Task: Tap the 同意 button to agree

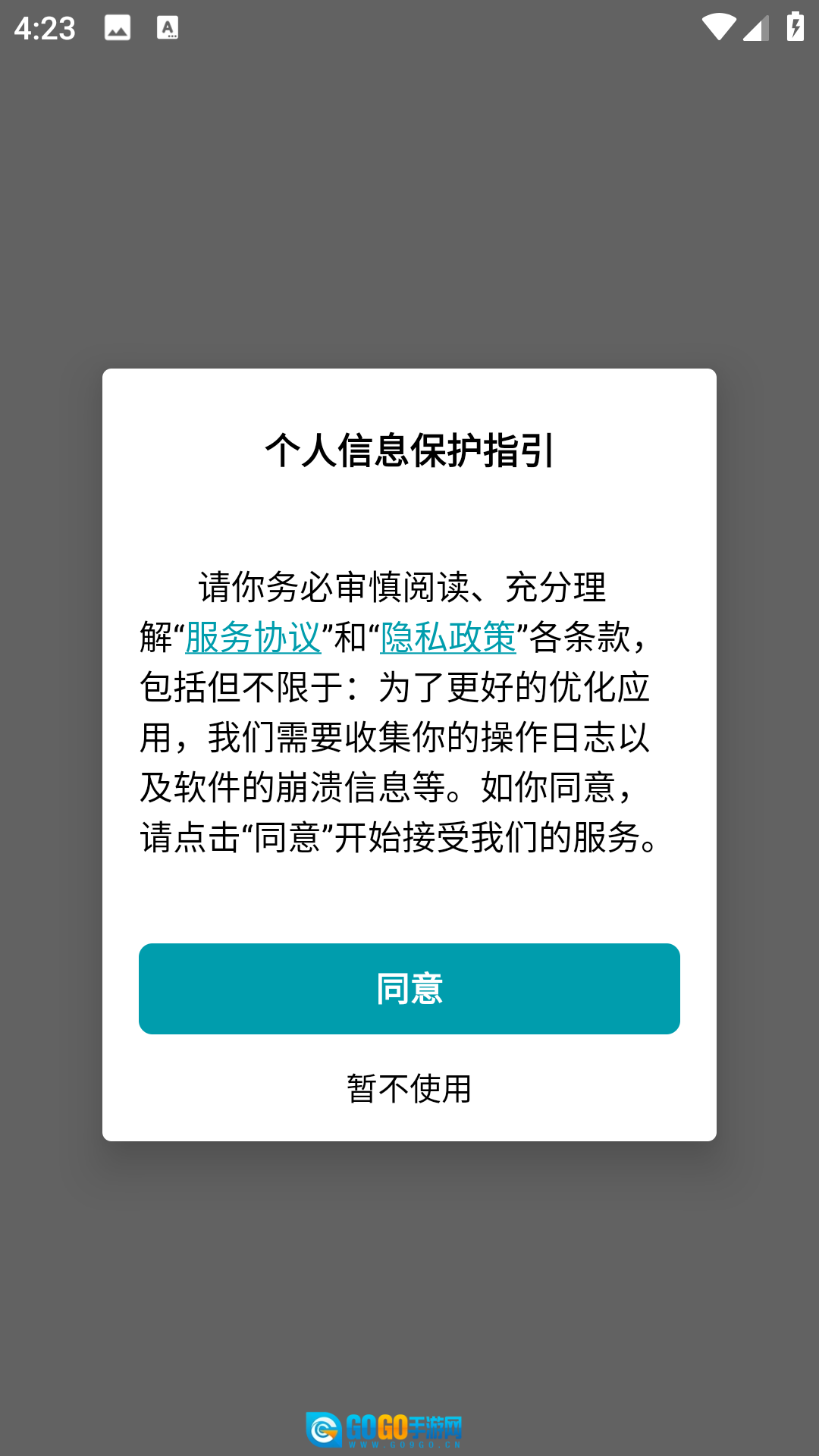Action: (x=409, y=988)
